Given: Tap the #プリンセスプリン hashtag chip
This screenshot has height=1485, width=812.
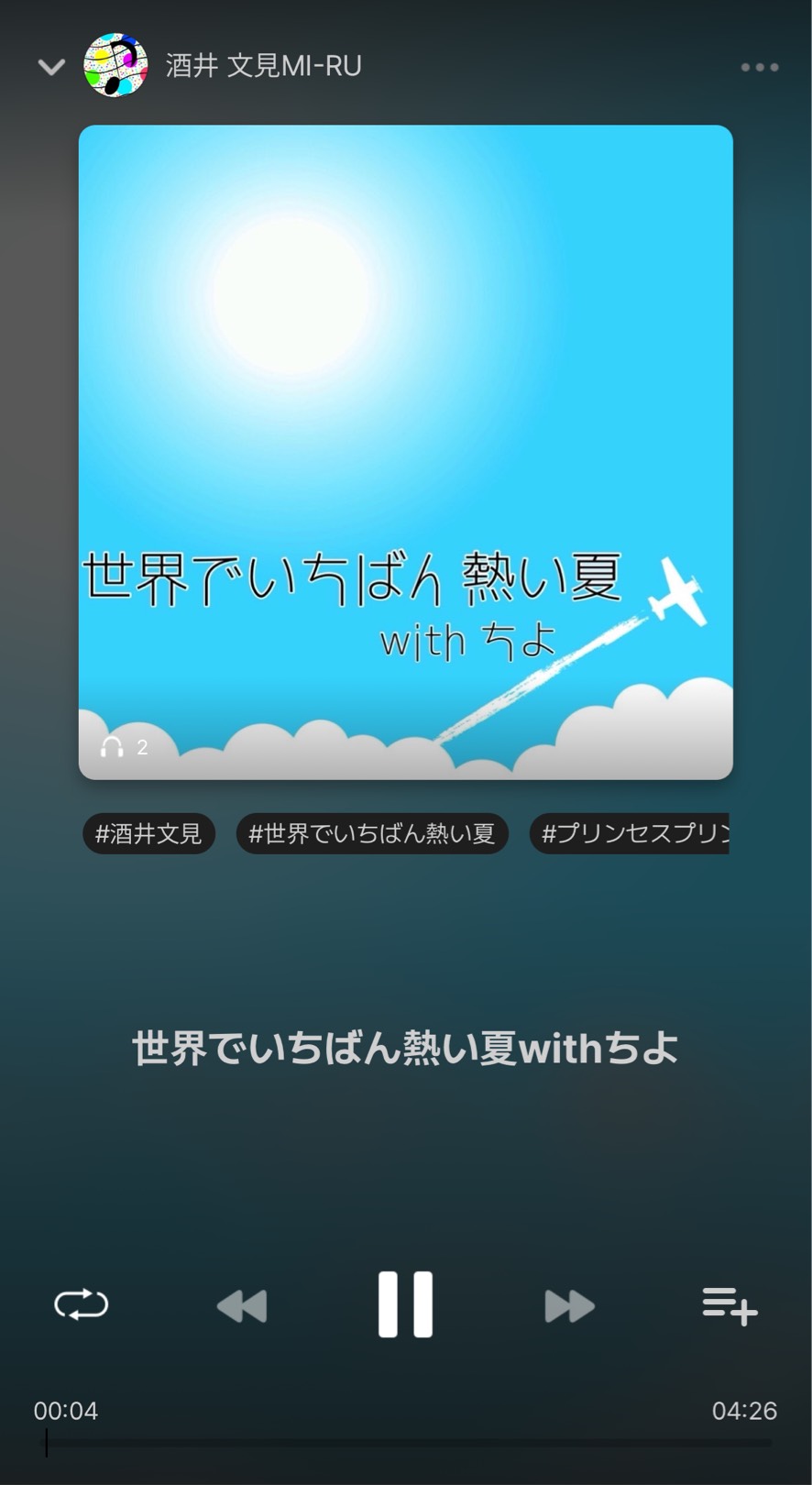Looking at the screenshot, I should pos(631,833).
